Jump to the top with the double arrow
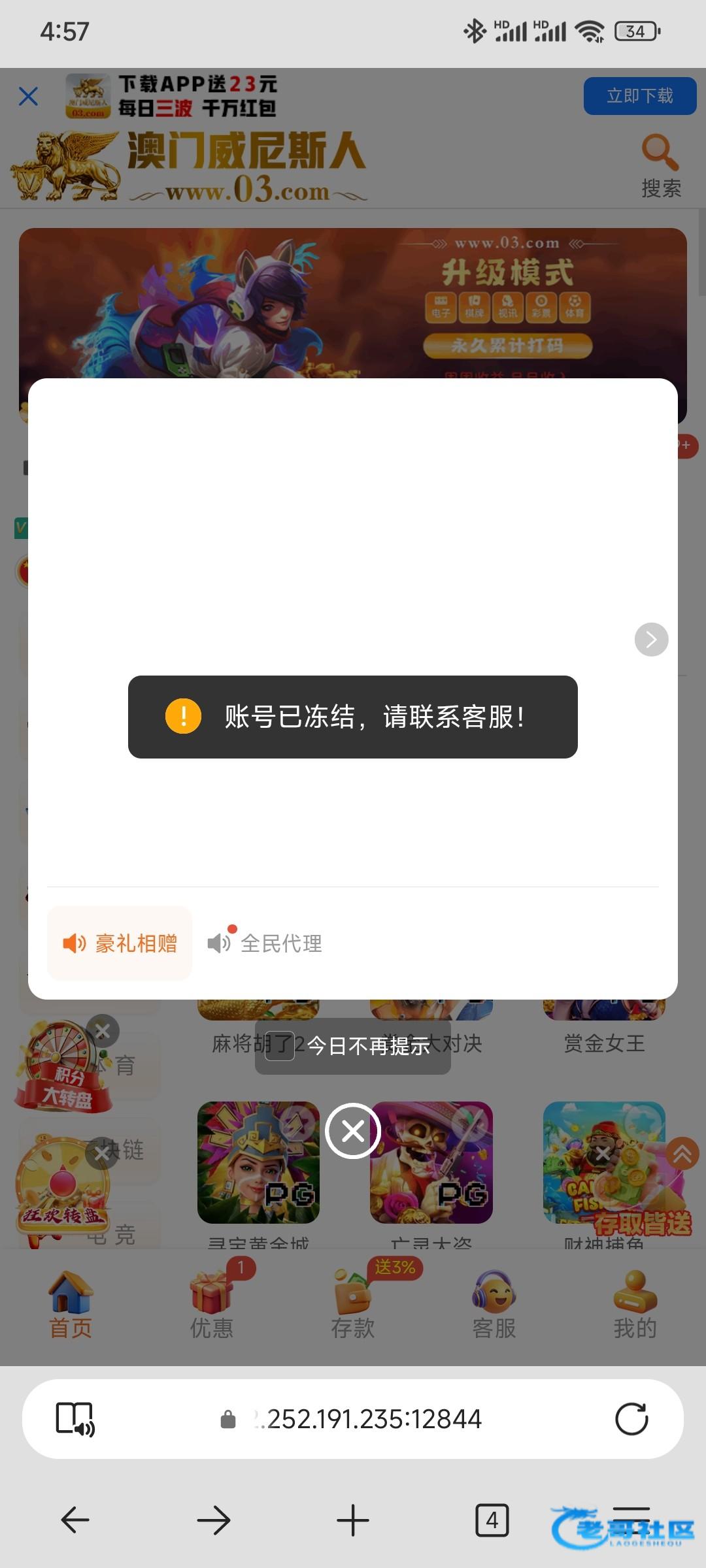The image size is (706, 1568). 682,1154
